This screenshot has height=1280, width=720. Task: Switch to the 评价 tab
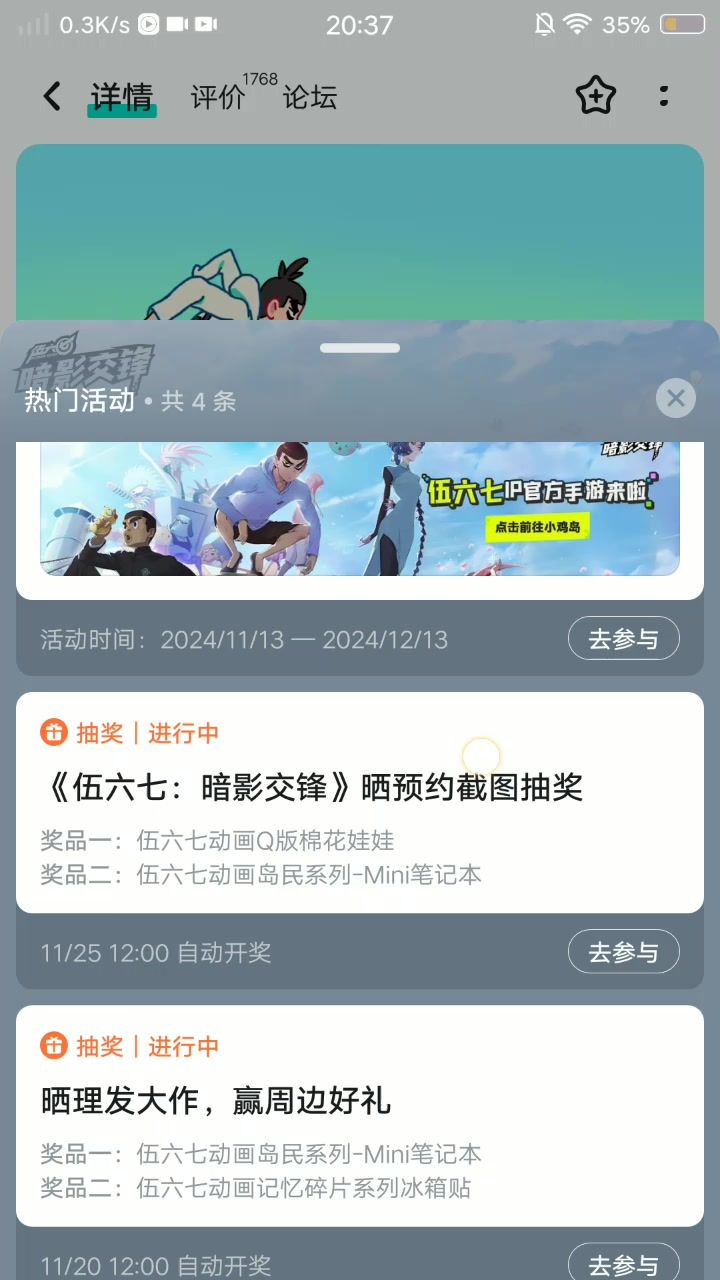coord(218,97)
